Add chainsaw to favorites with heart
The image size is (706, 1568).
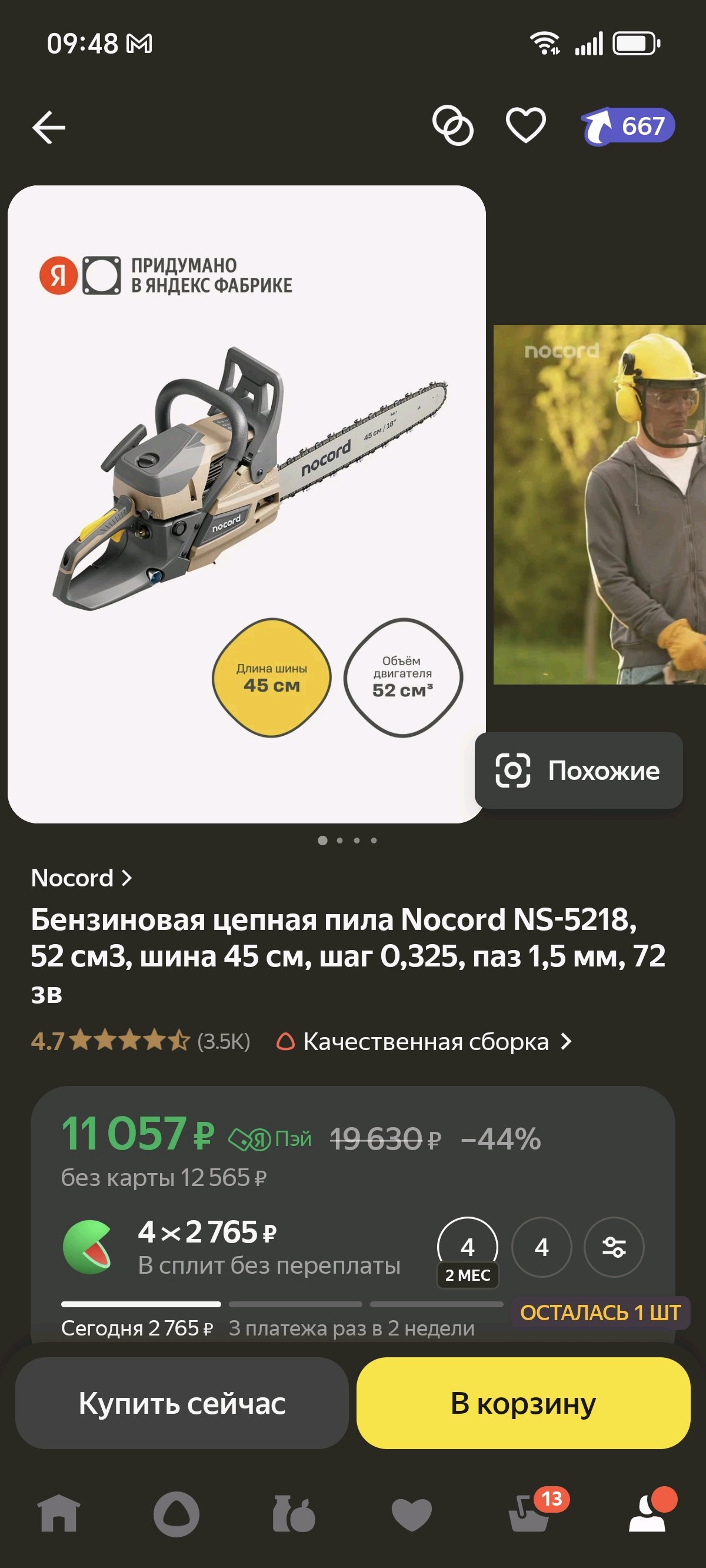click(x=526, y=126)
